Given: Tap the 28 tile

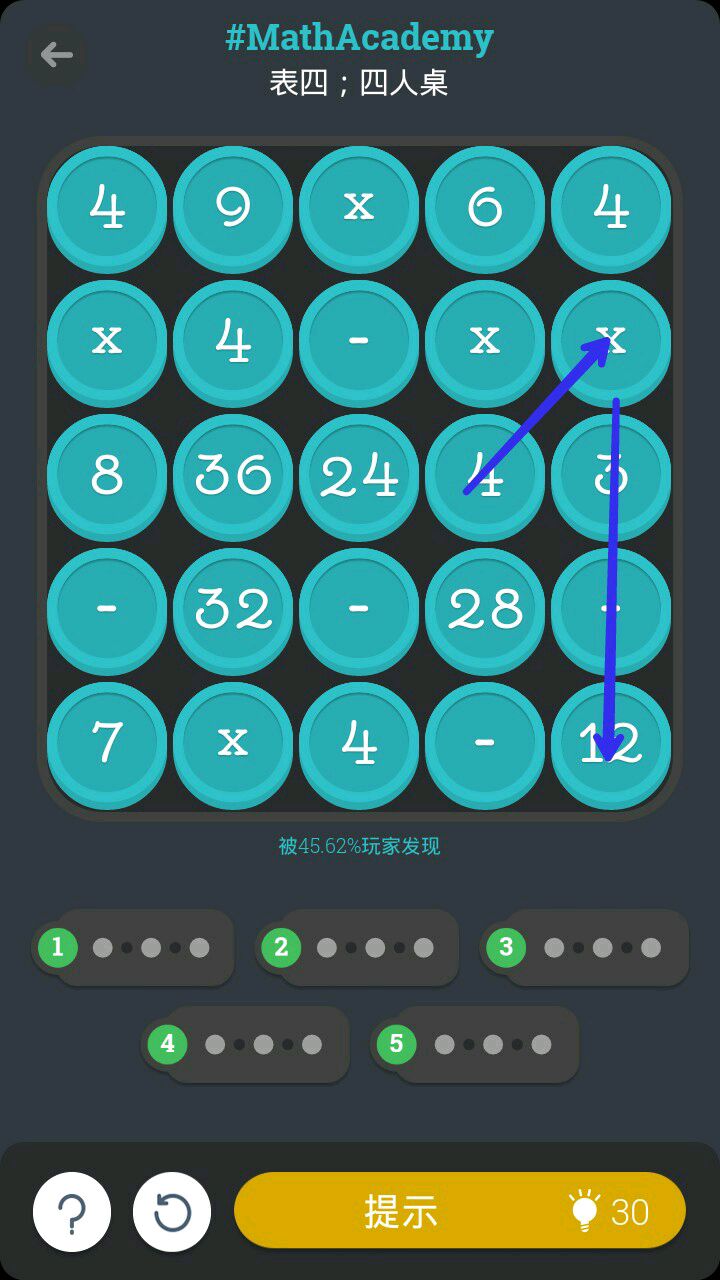Looking at the screenshot, I should (x=485, y=607).
